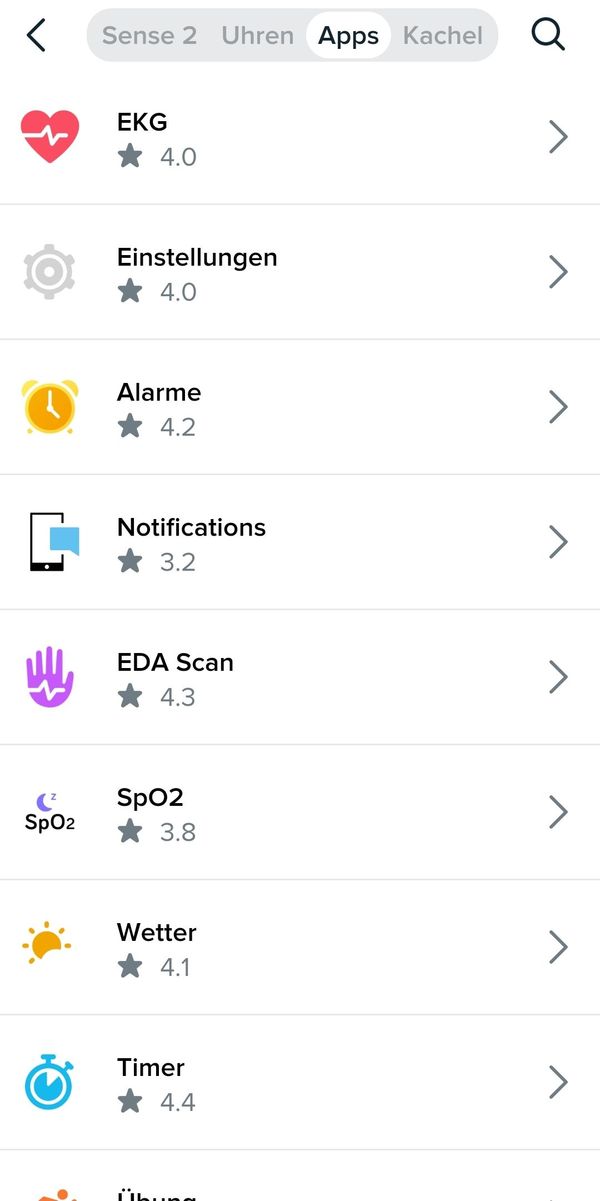The image size is (600, 1201).
Task: Select the Apps tab
Action: coord(348,36)
